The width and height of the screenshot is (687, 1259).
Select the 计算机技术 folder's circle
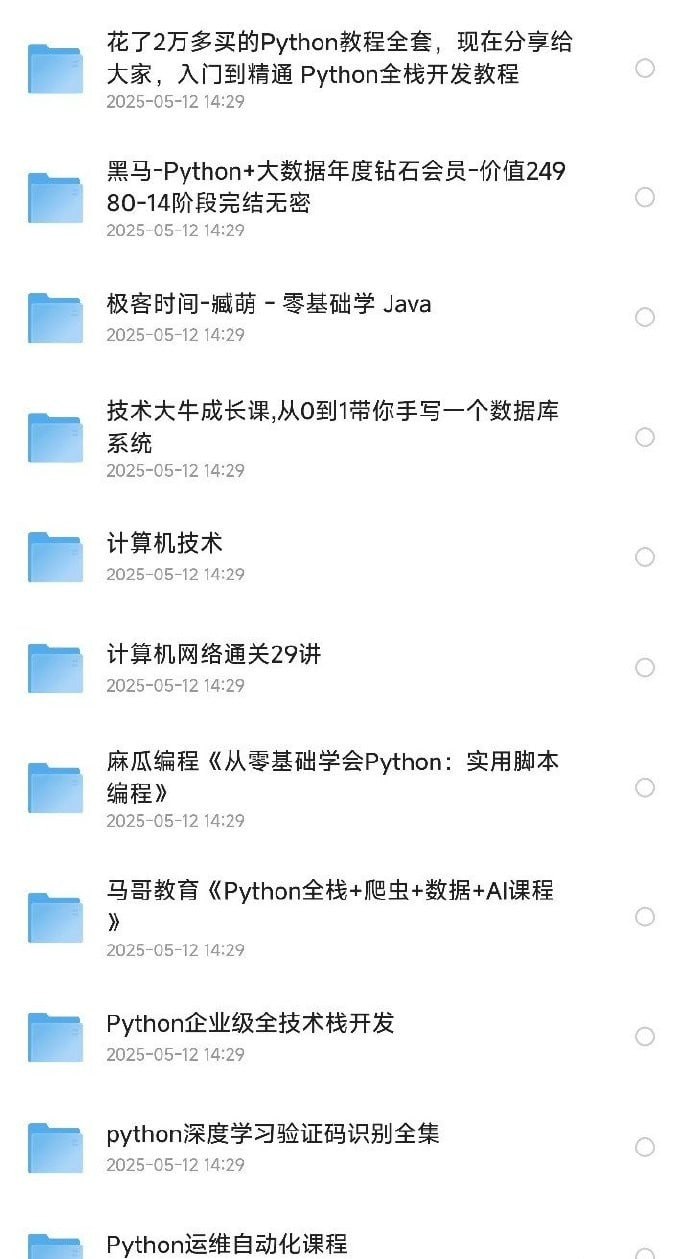tap(645, 557)
